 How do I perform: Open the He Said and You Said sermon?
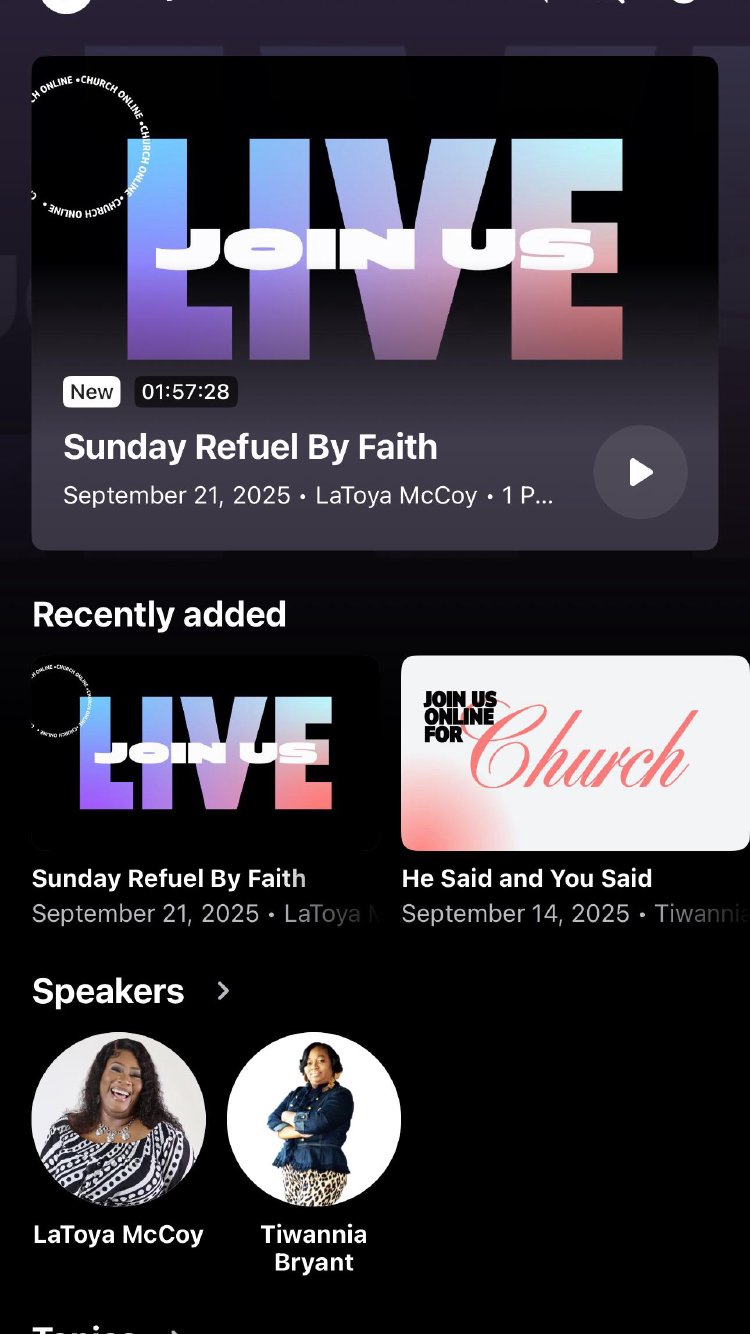pyautogui.click(x=575, y=753)
